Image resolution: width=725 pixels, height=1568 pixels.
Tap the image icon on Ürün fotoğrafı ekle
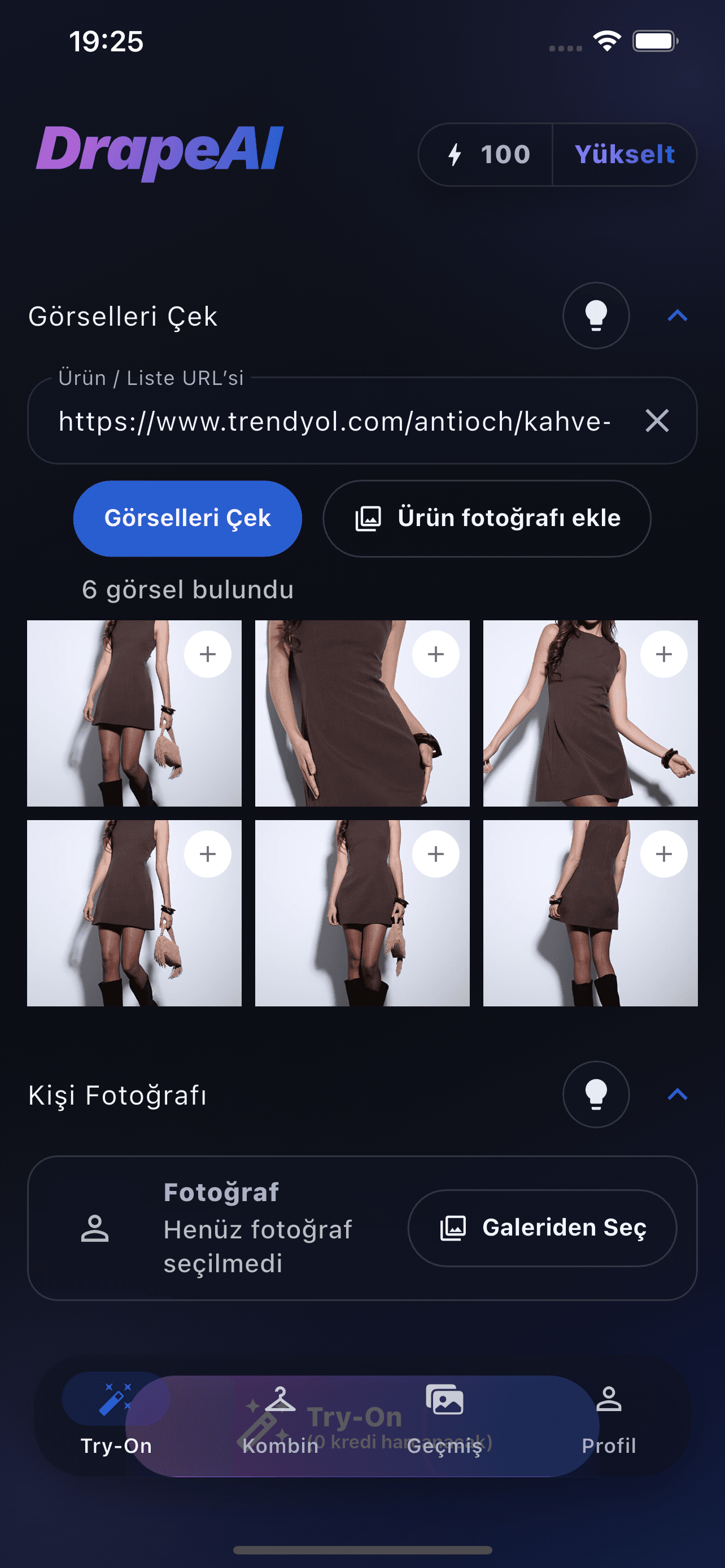[368, 518]
